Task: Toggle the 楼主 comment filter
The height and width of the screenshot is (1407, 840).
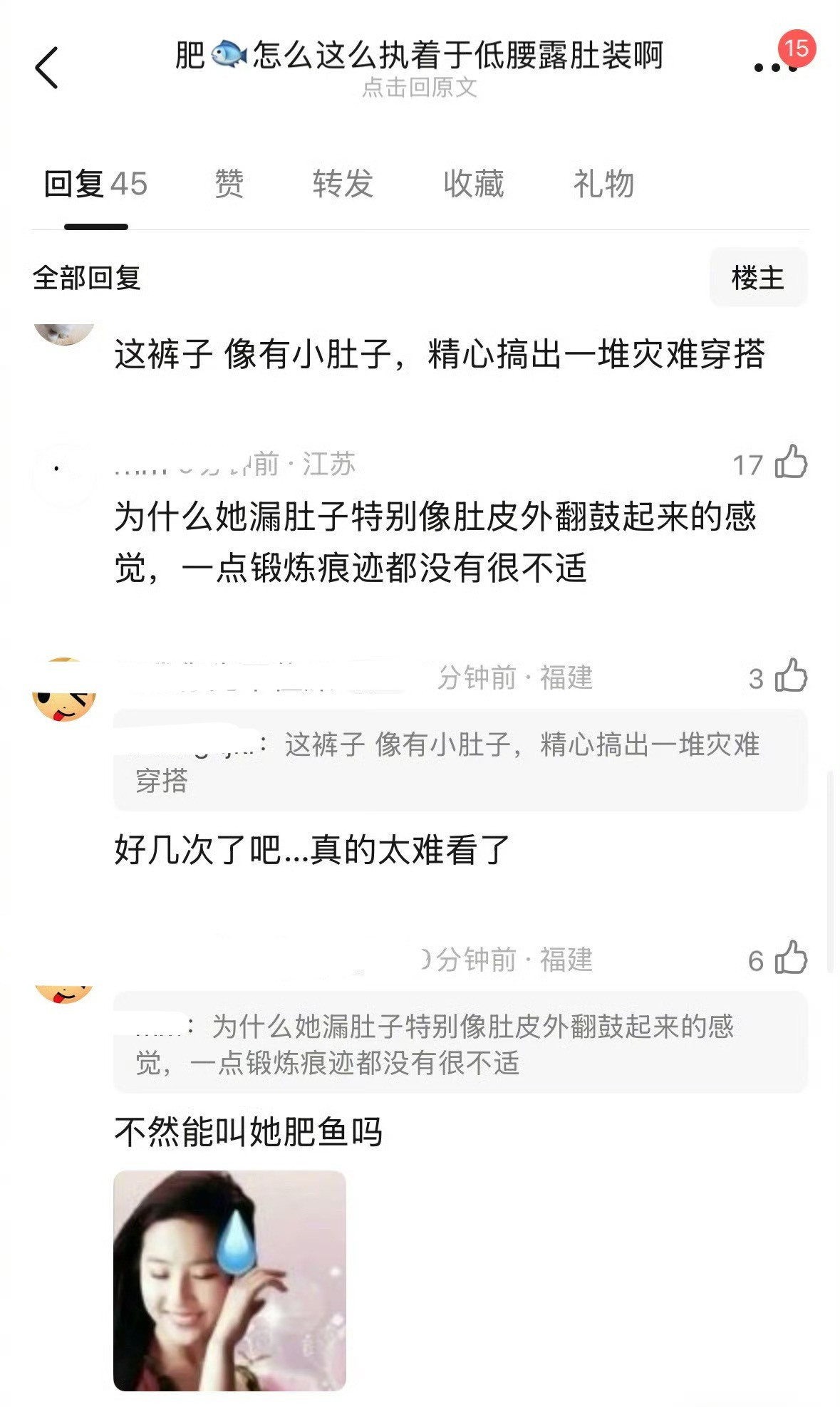Action: point(758,278)
